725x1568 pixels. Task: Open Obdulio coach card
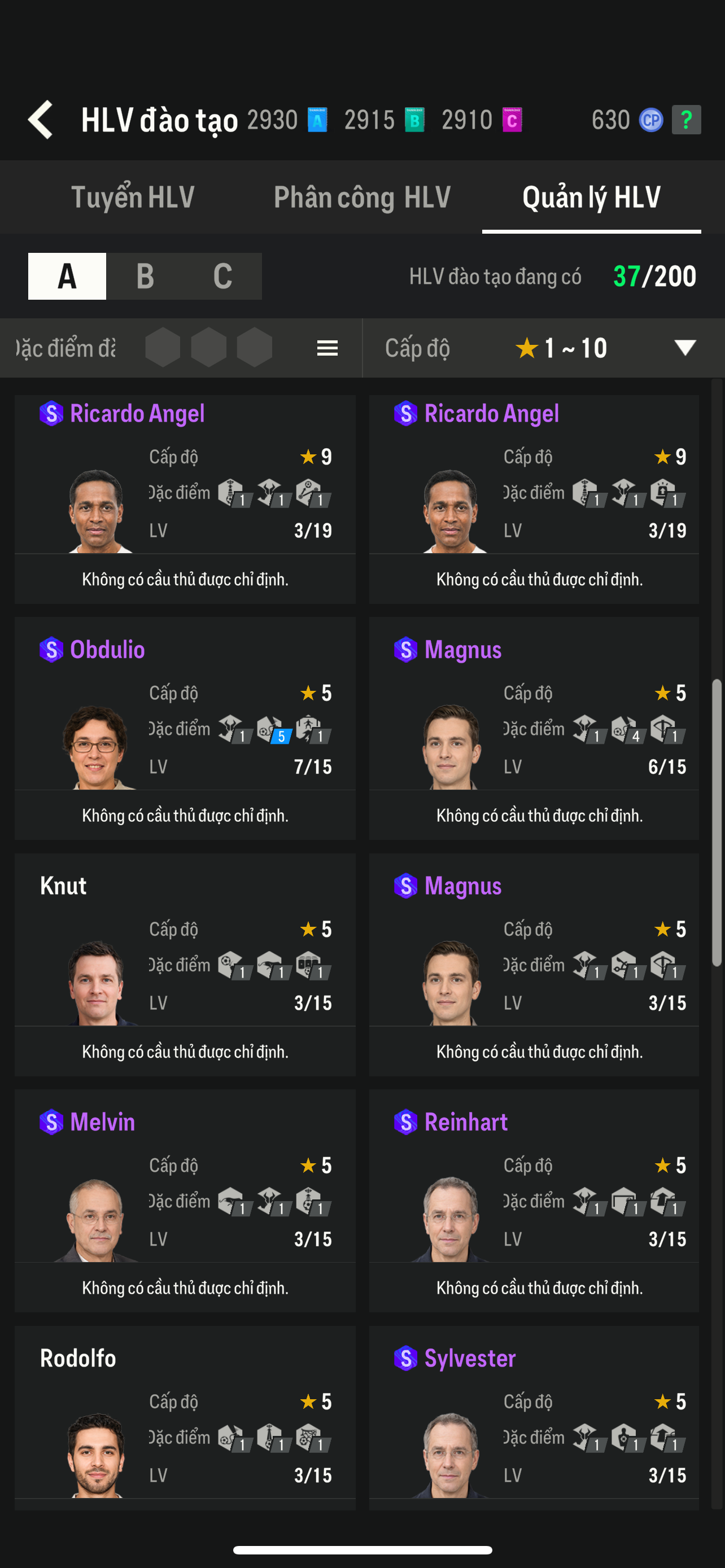(185, 728)
